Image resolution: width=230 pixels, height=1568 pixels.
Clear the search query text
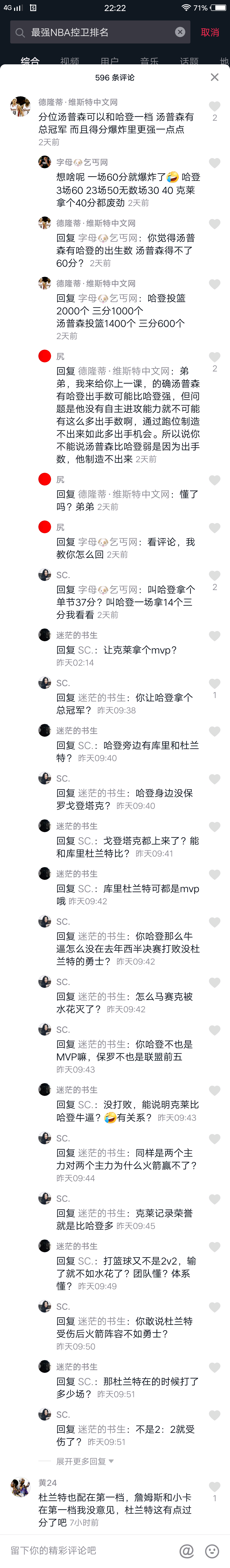[x=180, y=32]
